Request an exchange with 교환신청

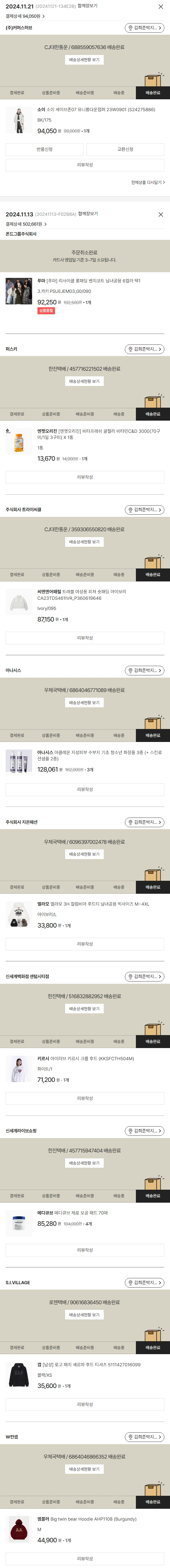(125, 149)
